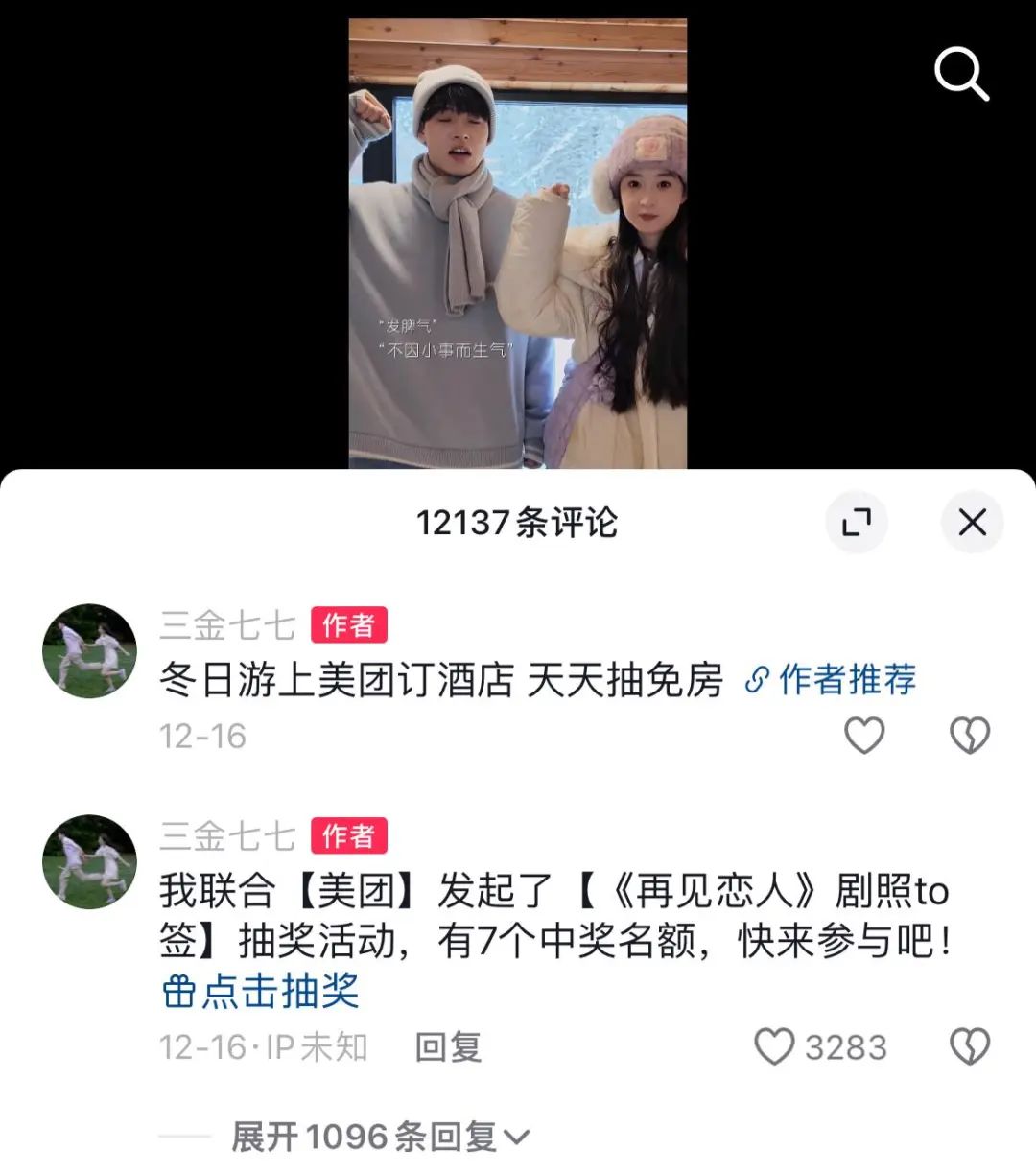
Task: Tap the 点击抽奖 lottery link
Action: pyautogui.click(x=261, y=992)
